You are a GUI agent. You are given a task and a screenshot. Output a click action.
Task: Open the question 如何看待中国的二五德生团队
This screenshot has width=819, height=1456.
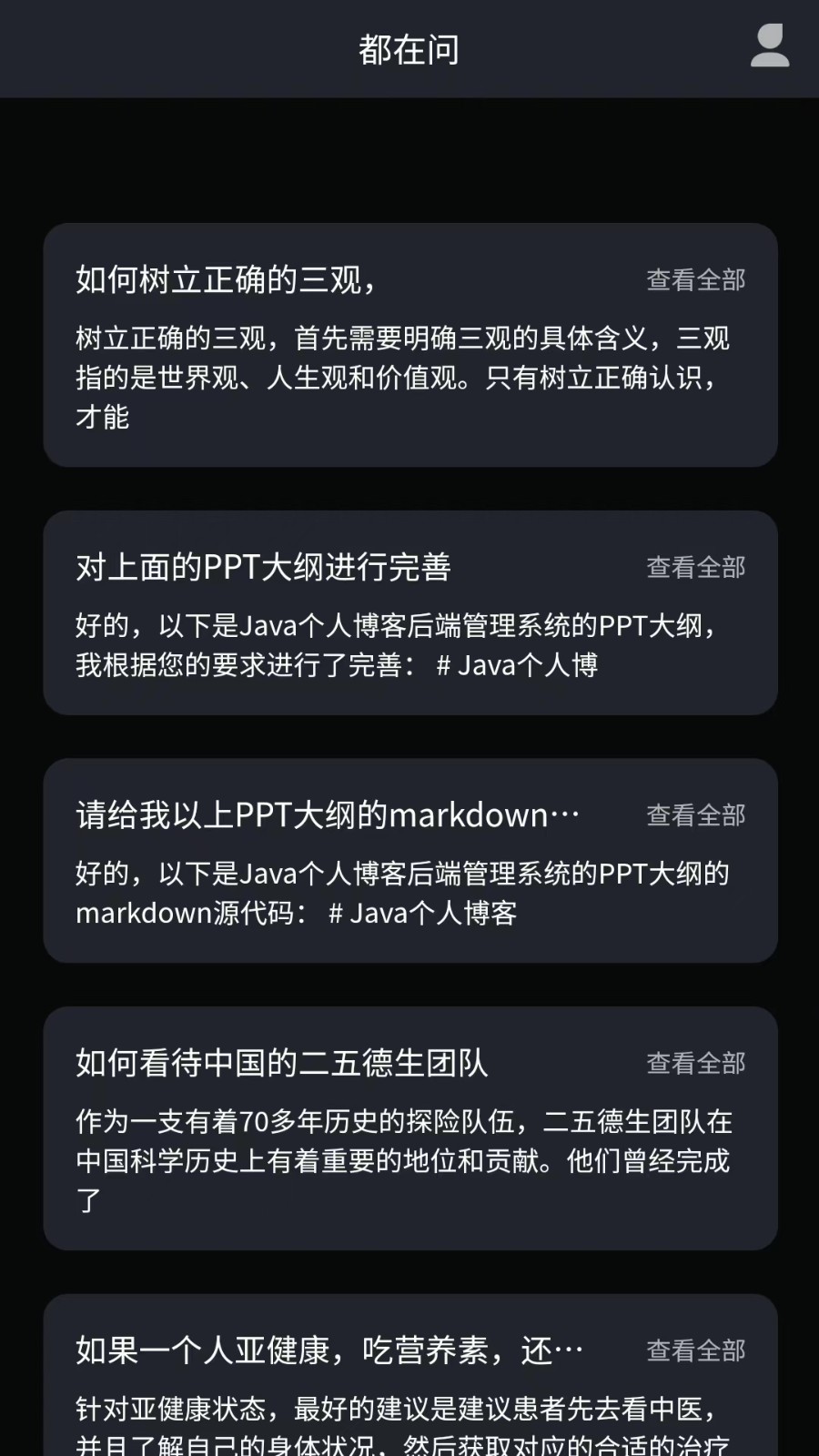(282, 1062)
